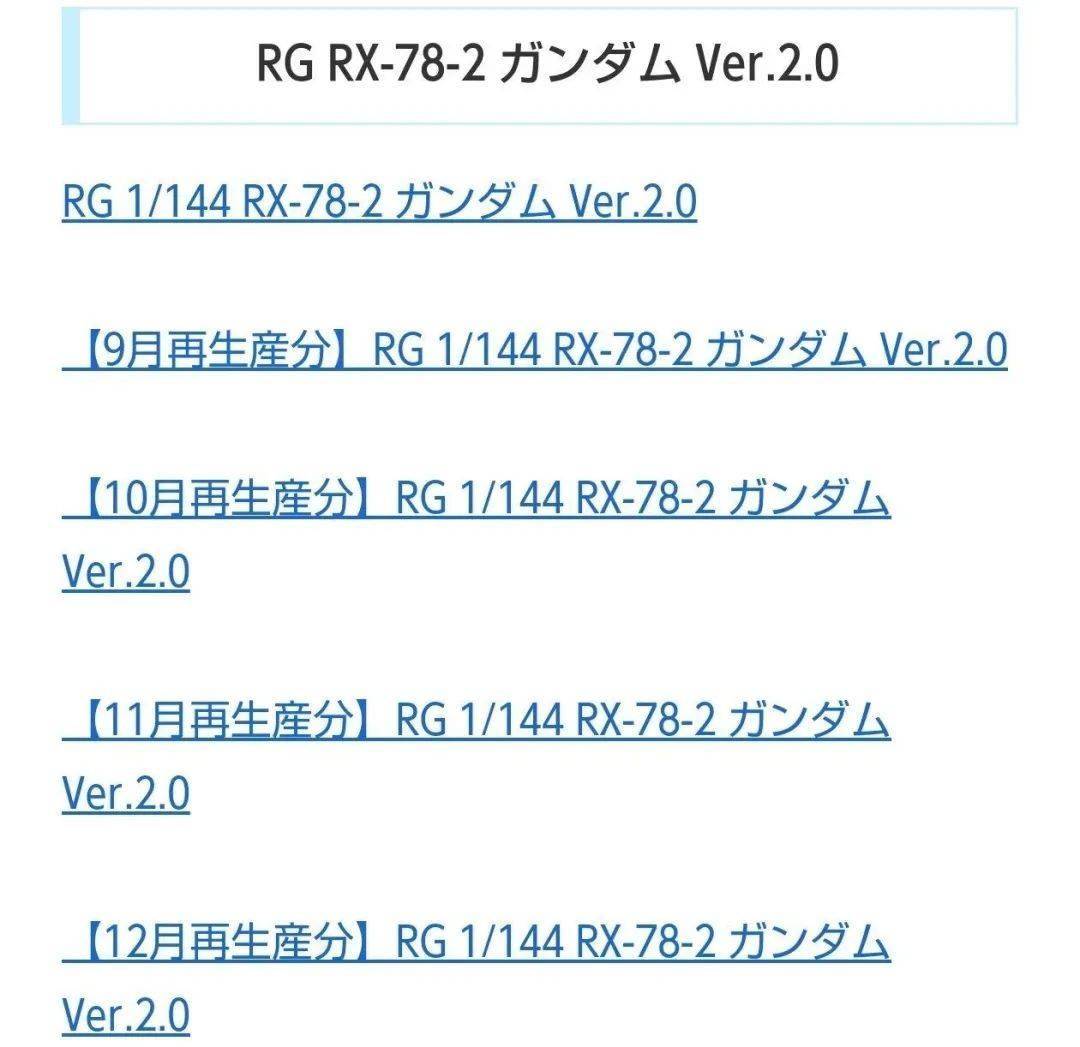Open the RG 1/144 RX-78-2 ガンダム Ver.2.0 link

[379, 203]
